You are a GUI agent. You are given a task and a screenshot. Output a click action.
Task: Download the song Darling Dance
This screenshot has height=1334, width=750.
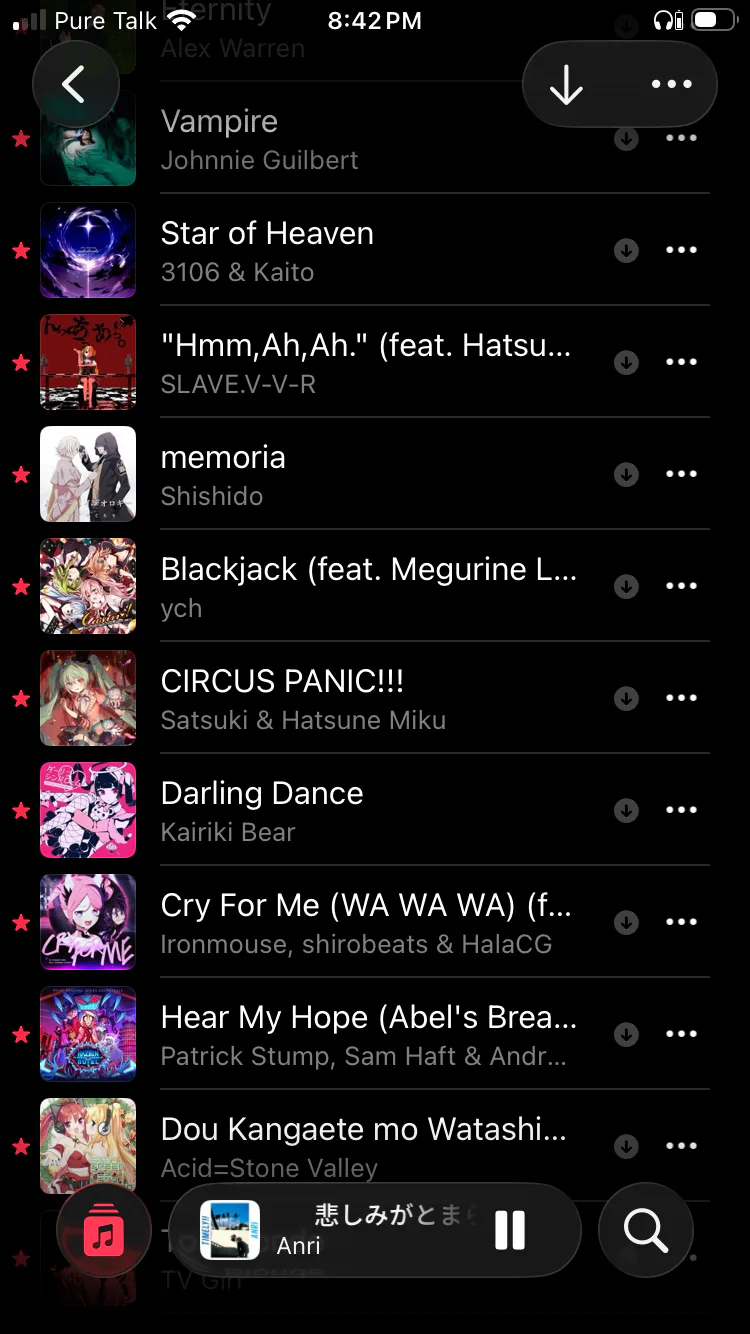626,810
